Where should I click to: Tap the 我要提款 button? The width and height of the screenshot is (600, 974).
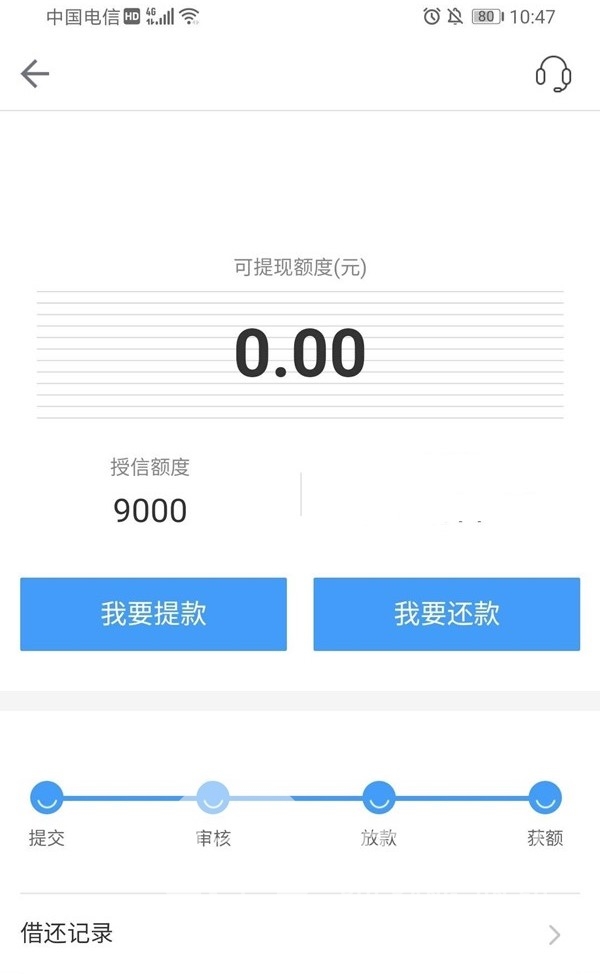(153, 614)
